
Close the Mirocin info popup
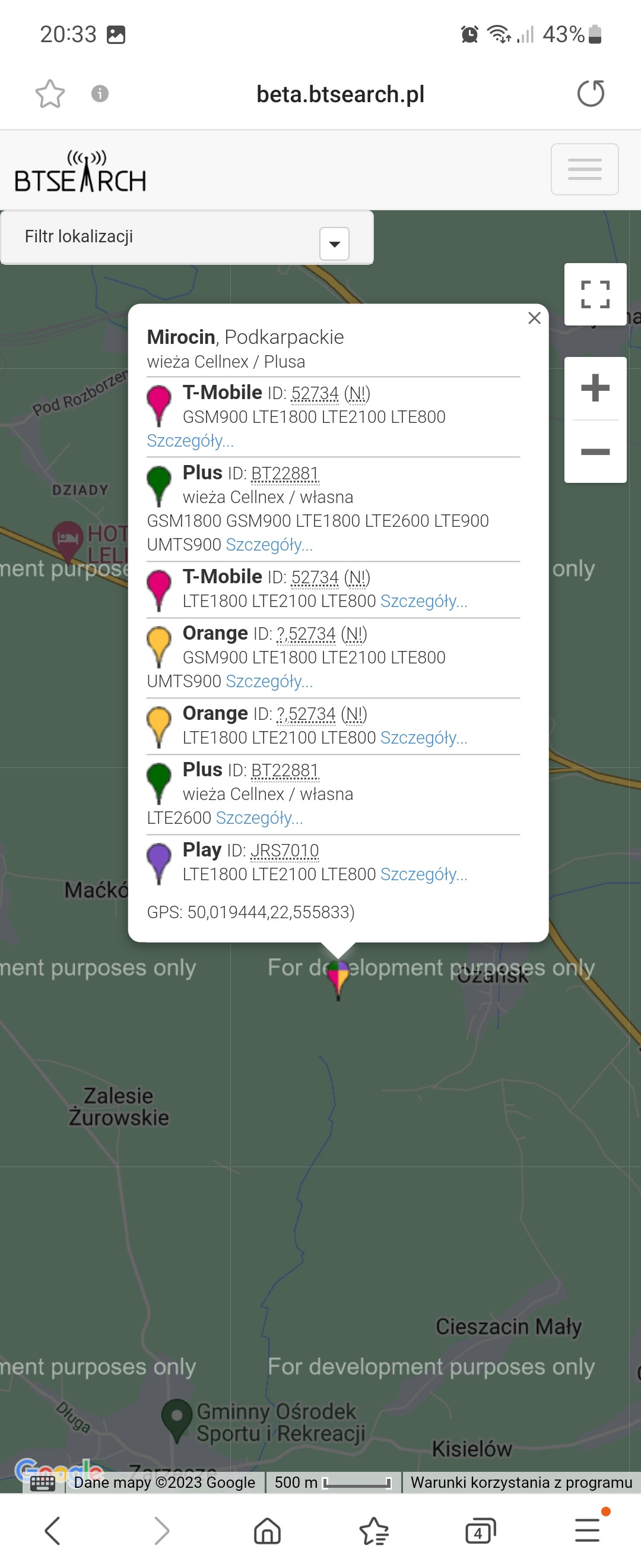[x=535, y=318]
